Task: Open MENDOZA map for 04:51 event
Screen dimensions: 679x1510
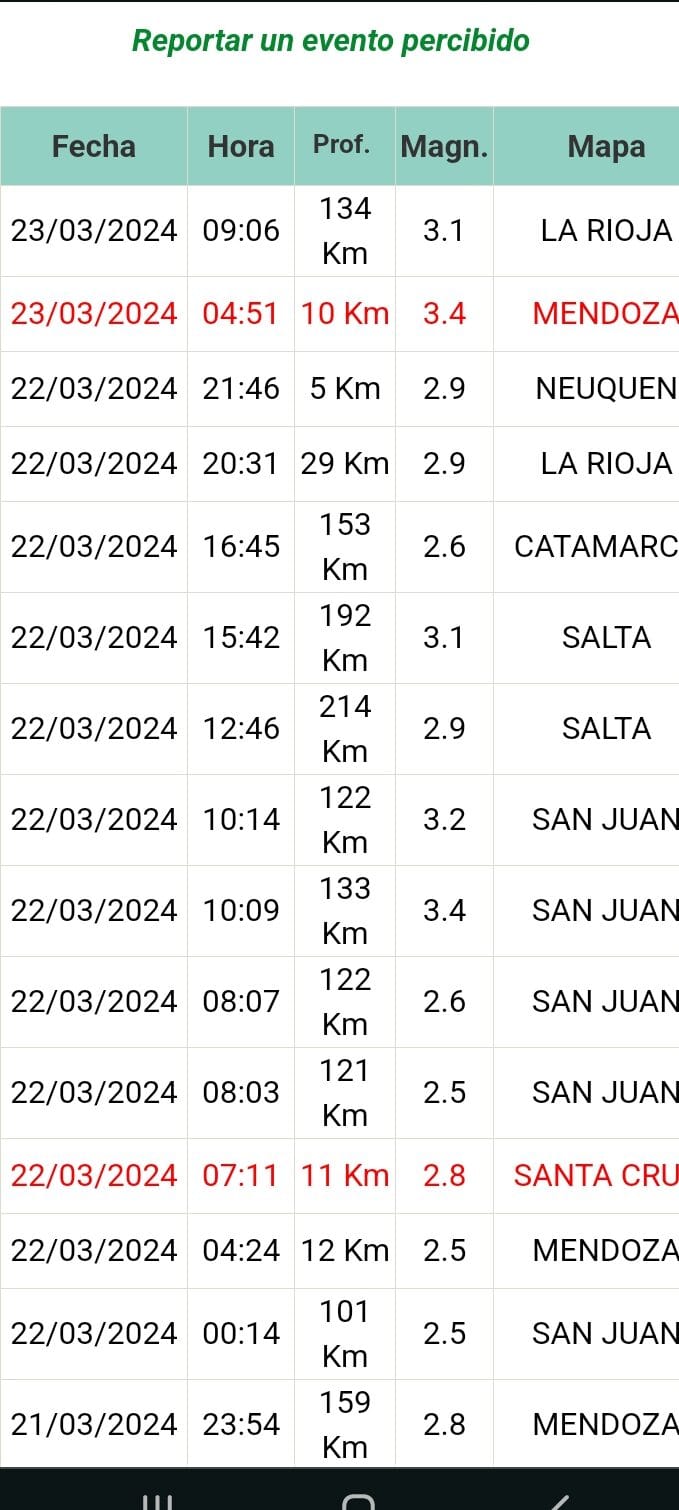Action: coord(605,314)
